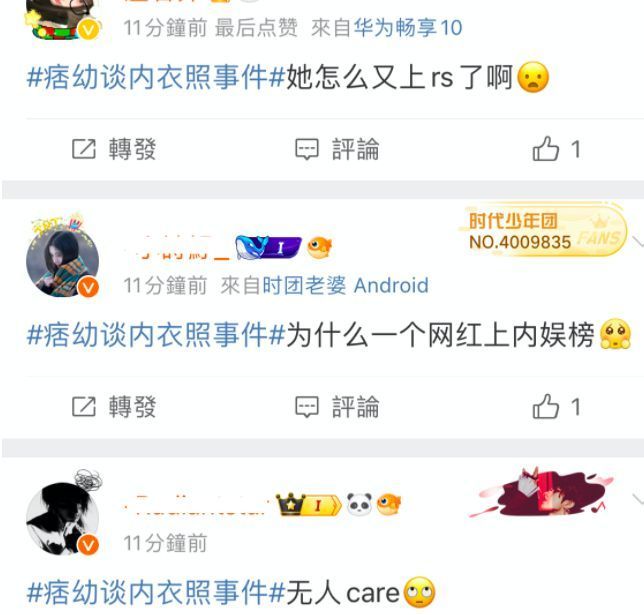
Task: Open the 时团老婆 Android source link
Action: (x=345, y=286)
